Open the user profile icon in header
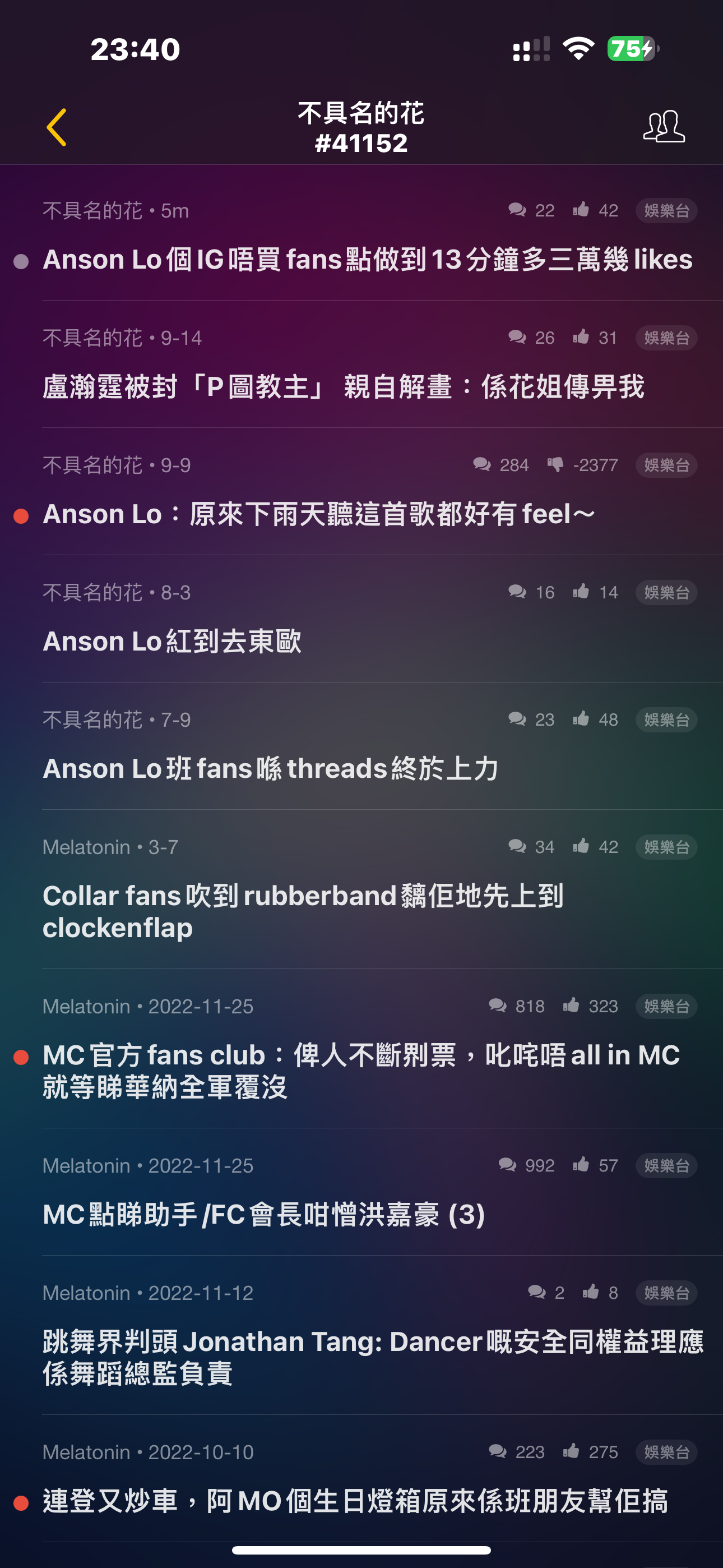This screenshot has width=723, height=1568. [x=664, y=127]
